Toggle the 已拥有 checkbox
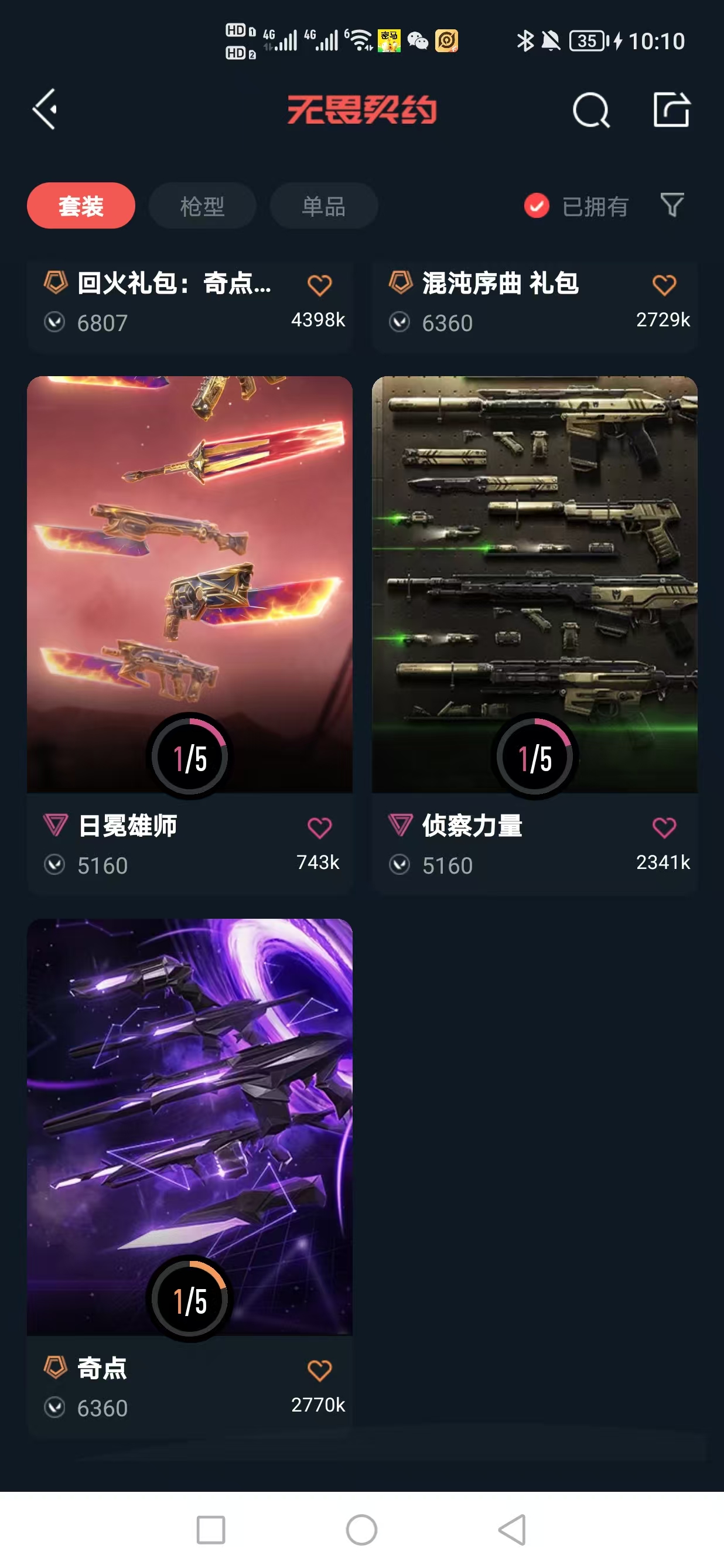The height and width of the screenshot is (1568, 724). (x=537, y=206)
